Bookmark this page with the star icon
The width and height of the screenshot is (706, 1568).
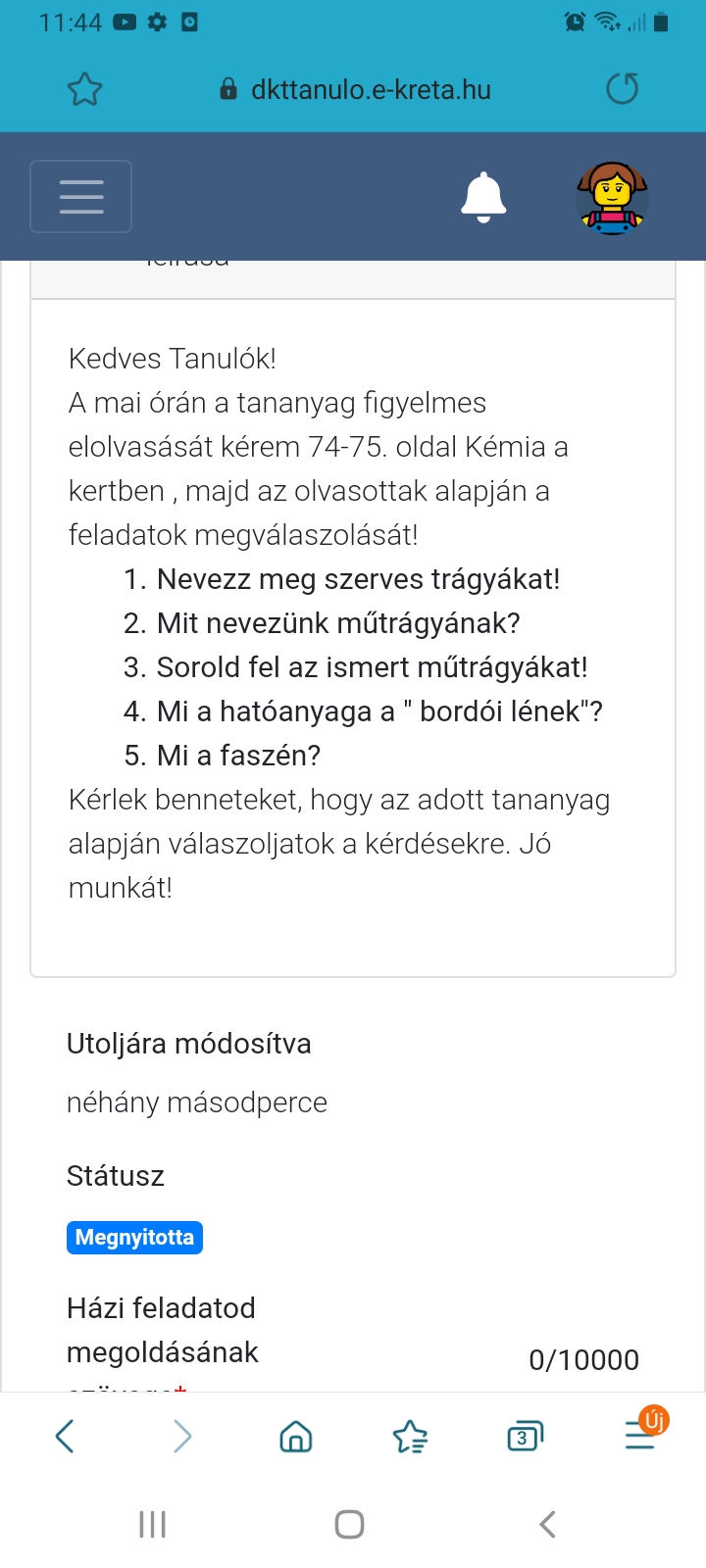coord(84,90)
